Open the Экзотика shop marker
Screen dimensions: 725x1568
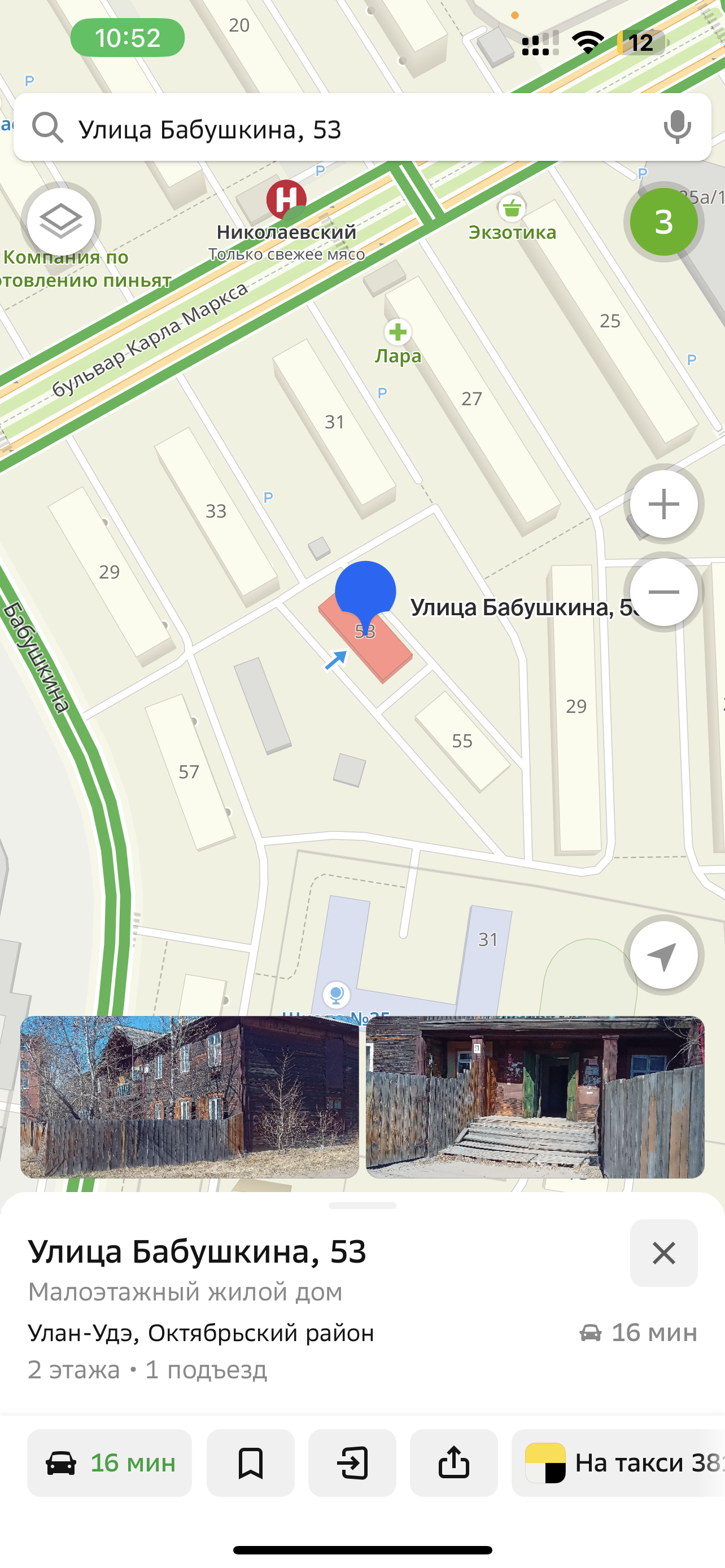(512, 208)
